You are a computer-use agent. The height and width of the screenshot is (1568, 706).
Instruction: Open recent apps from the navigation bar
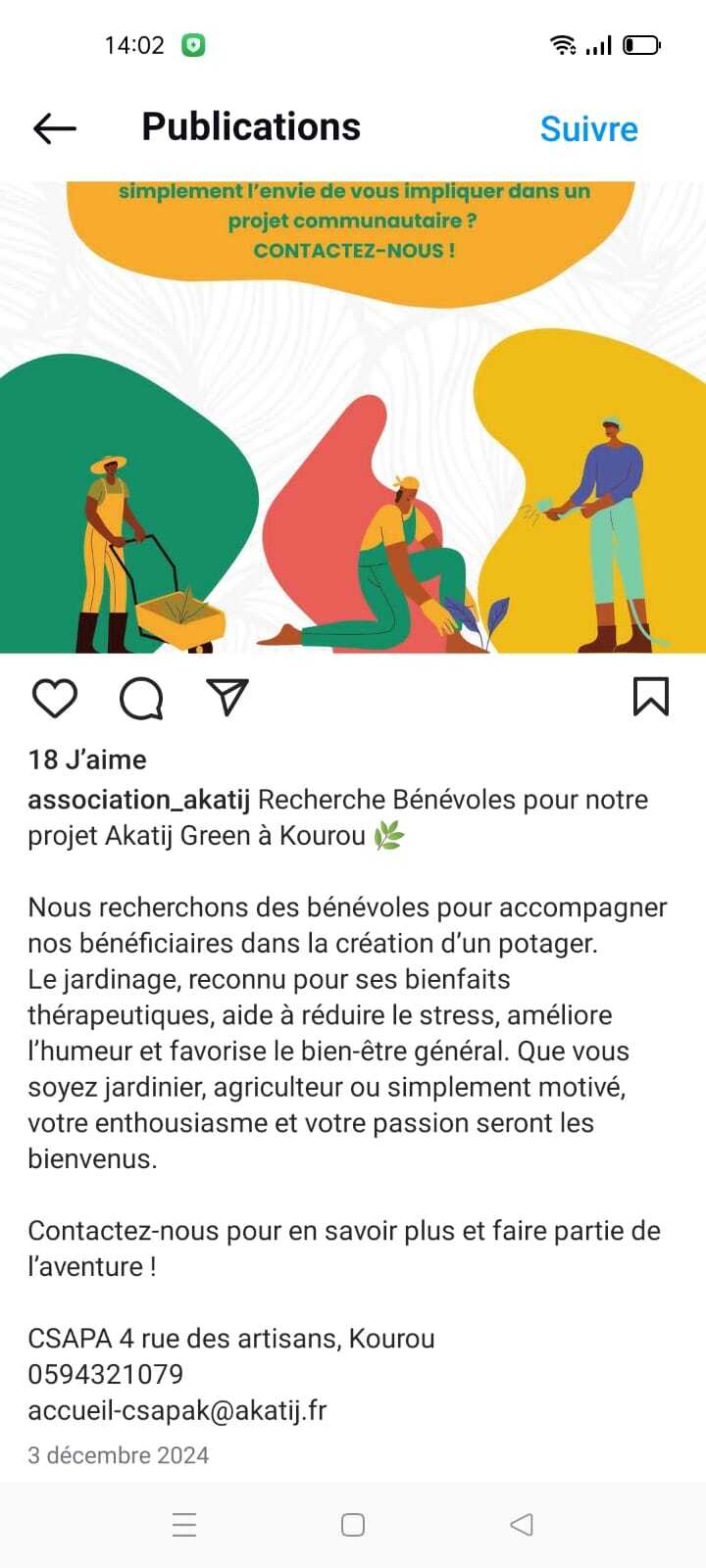click(x=184, y=1525)
